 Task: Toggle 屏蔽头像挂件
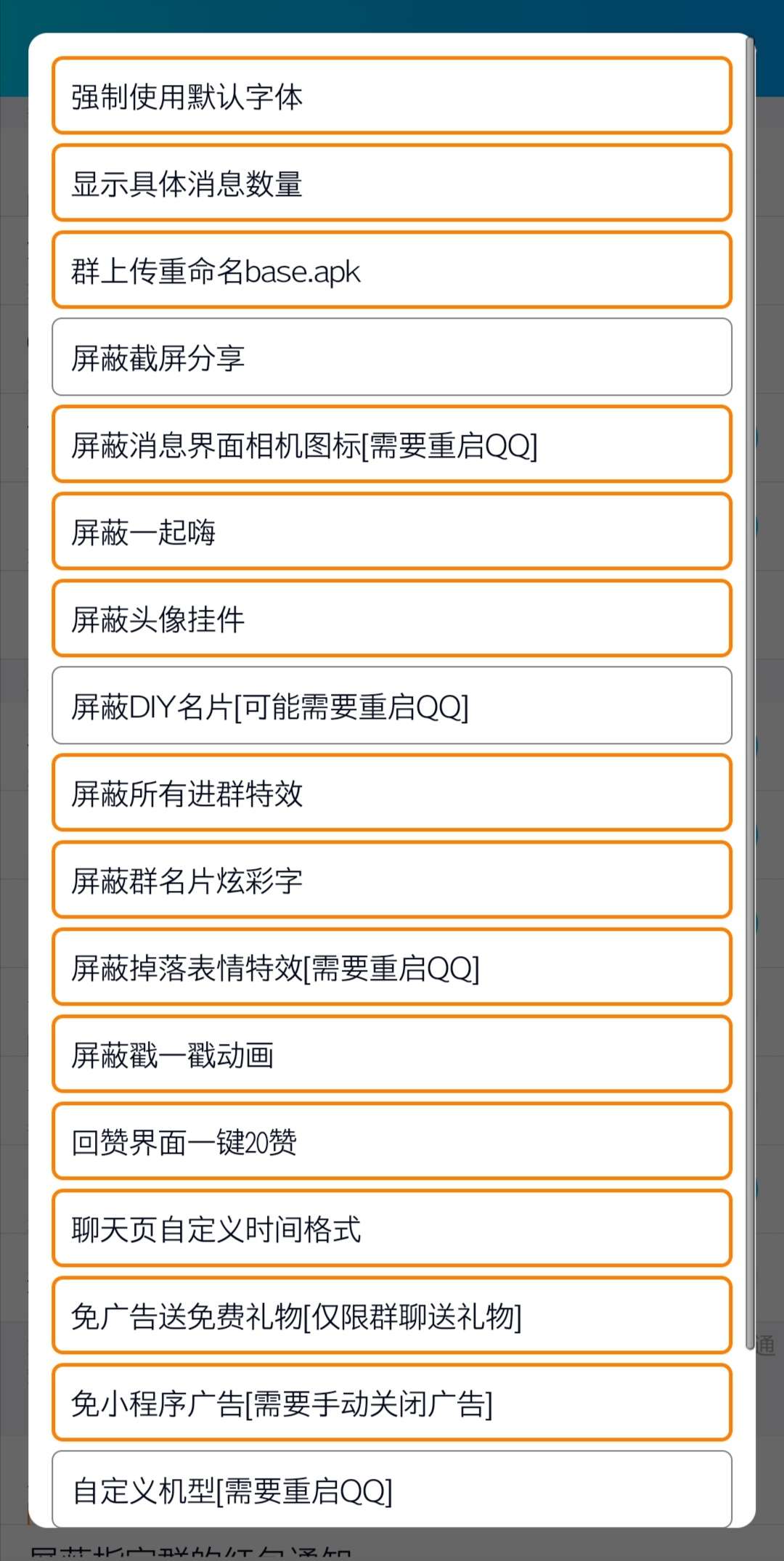click(x=392, y=619)
